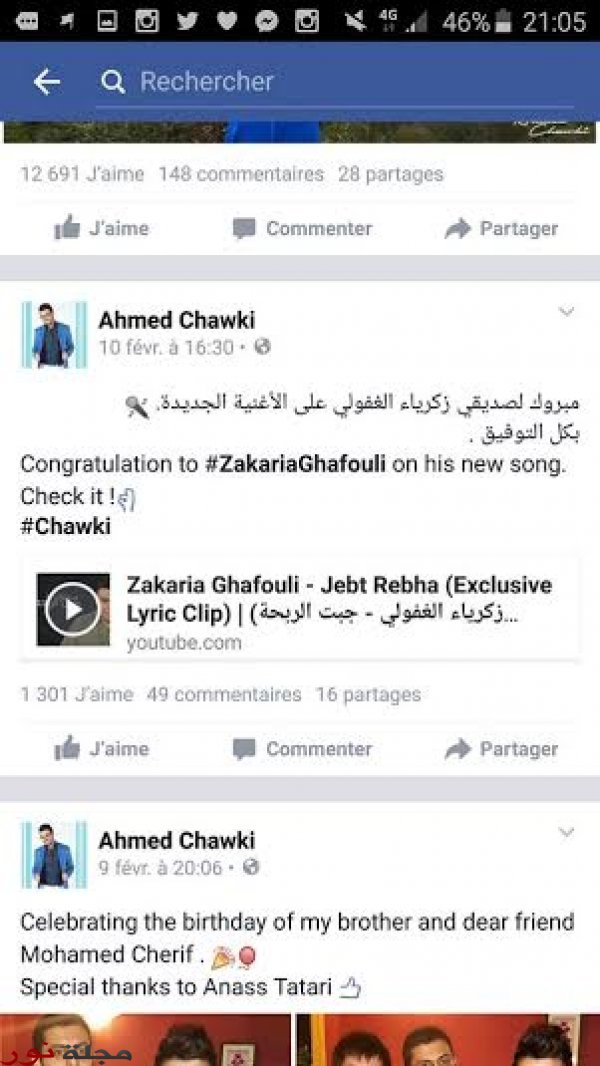
Task: Share the post with 28 partages
Action: pyautogui.click(x=501, y=229)
